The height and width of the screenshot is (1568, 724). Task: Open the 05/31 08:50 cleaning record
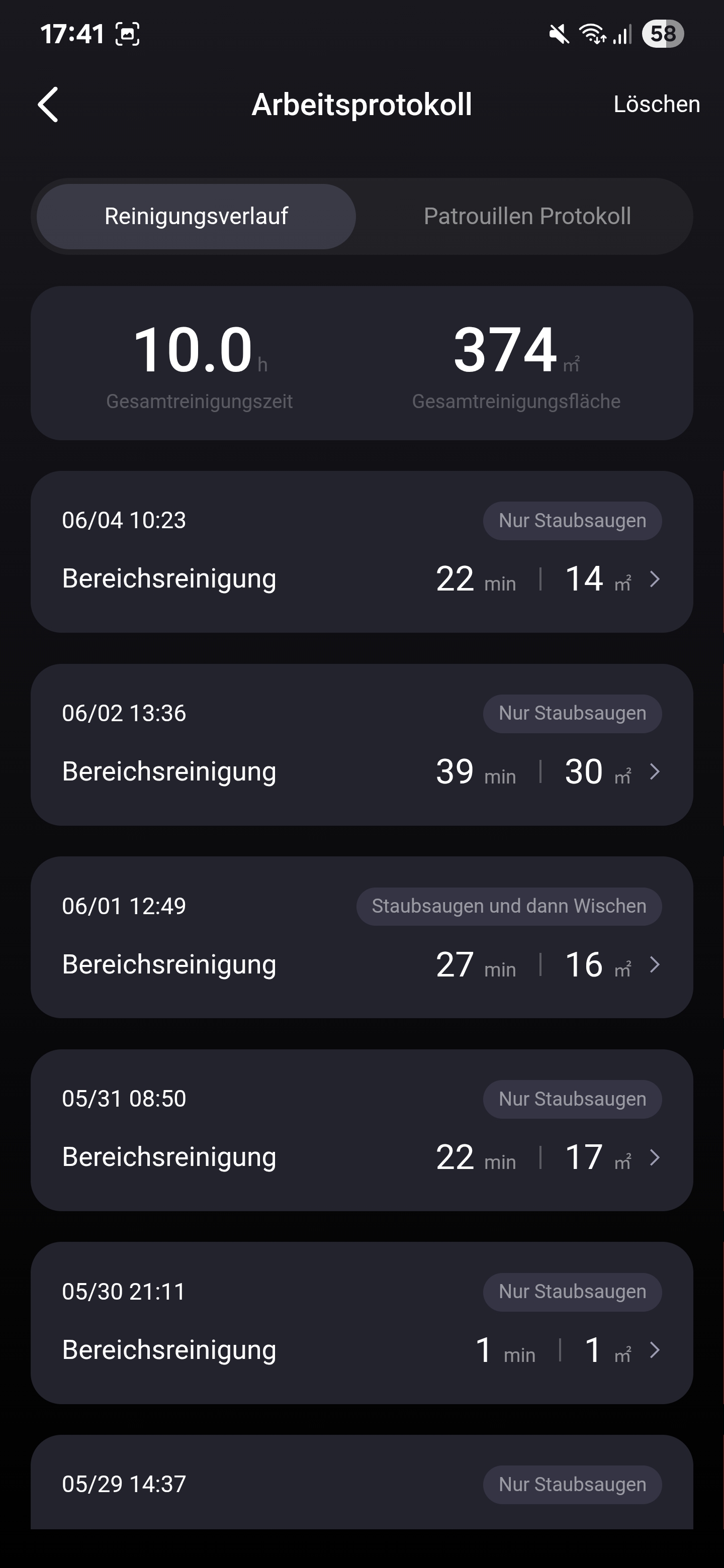click(x=361, y=1130)
